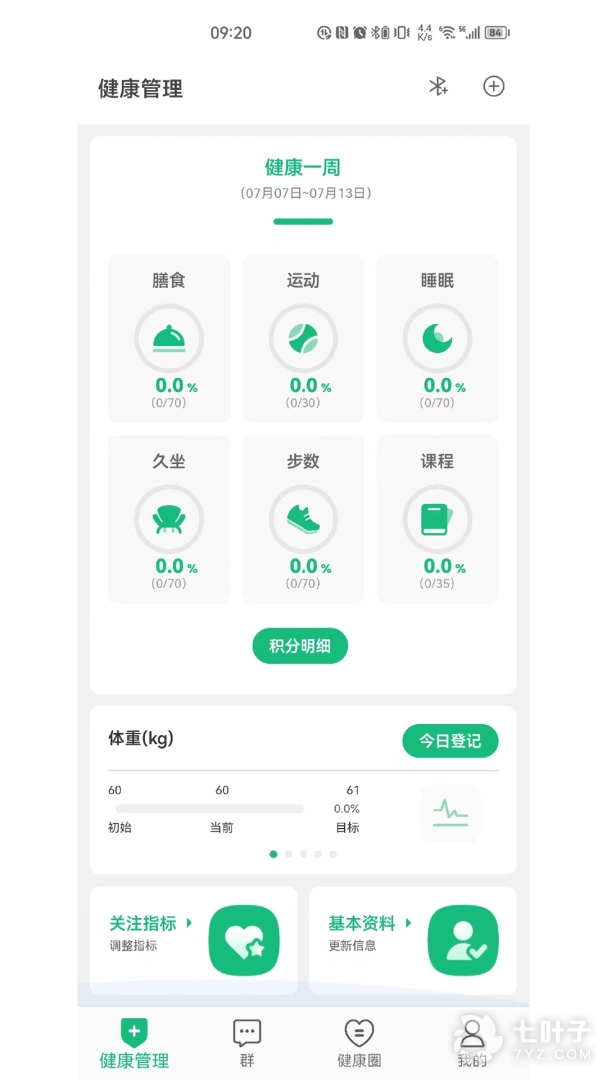Open the 步数 steps card

[x=303, y=518]
